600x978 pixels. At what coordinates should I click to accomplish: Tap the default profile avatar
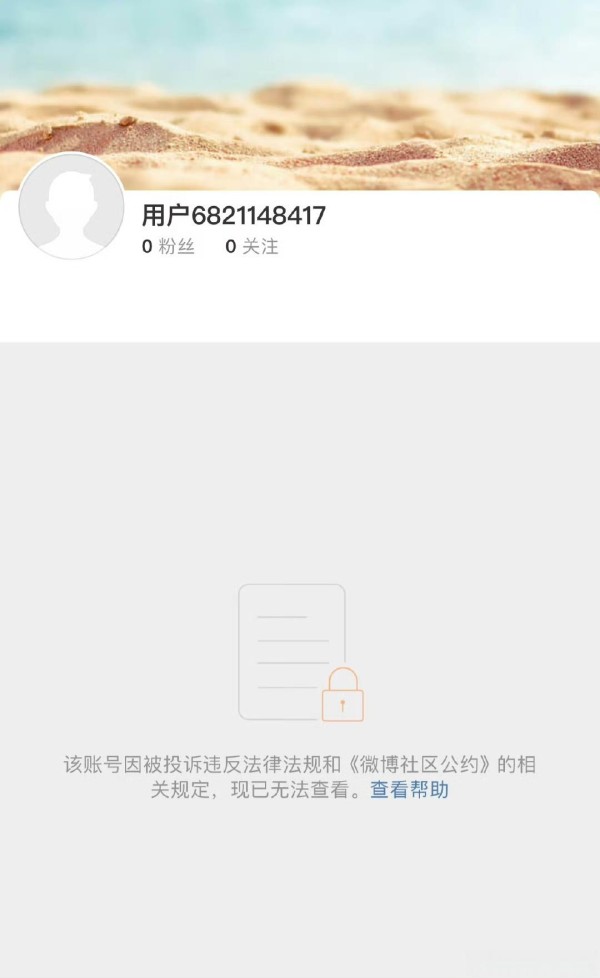(71, 207)
